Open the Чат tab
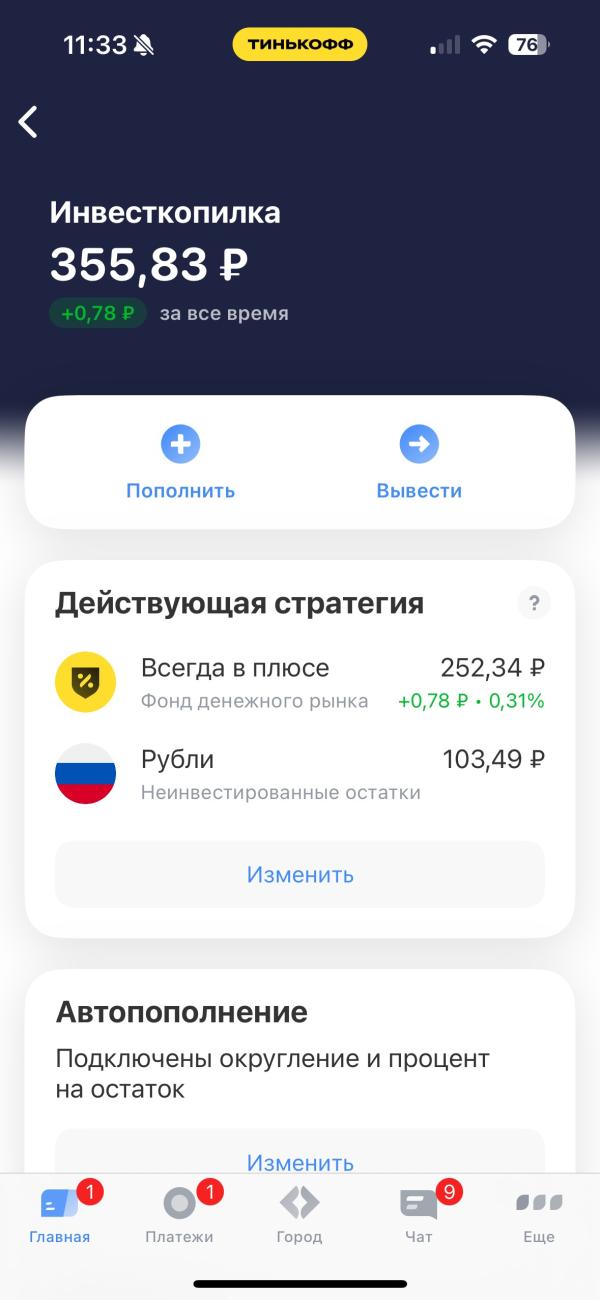600x1300 pixels. (419, 1213)
